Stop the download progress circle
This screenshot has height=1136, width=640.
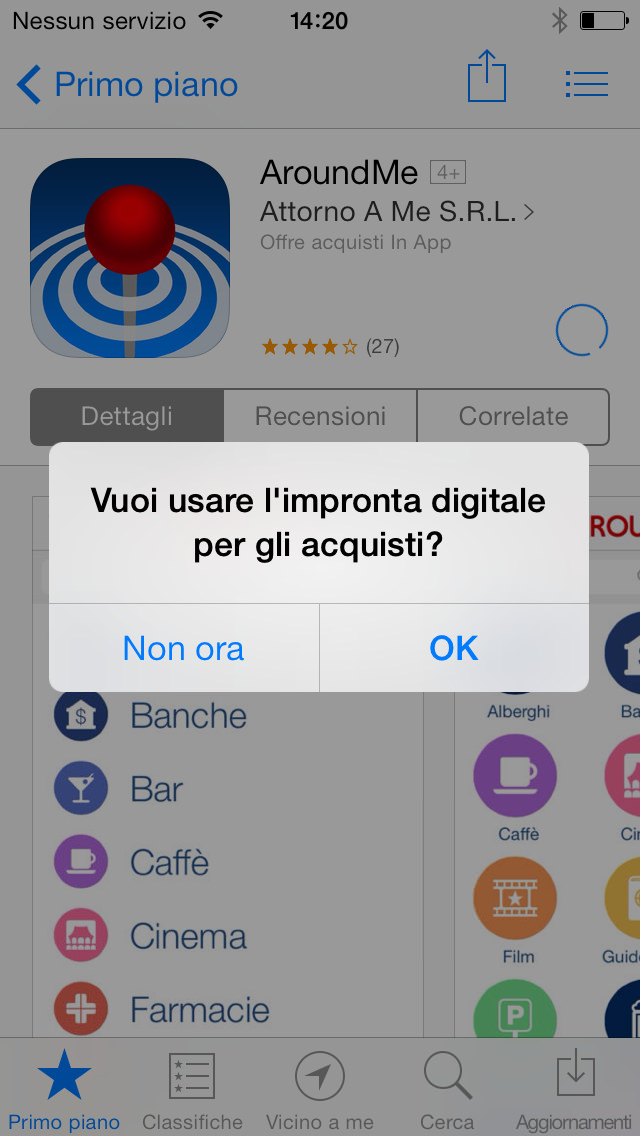581,329
